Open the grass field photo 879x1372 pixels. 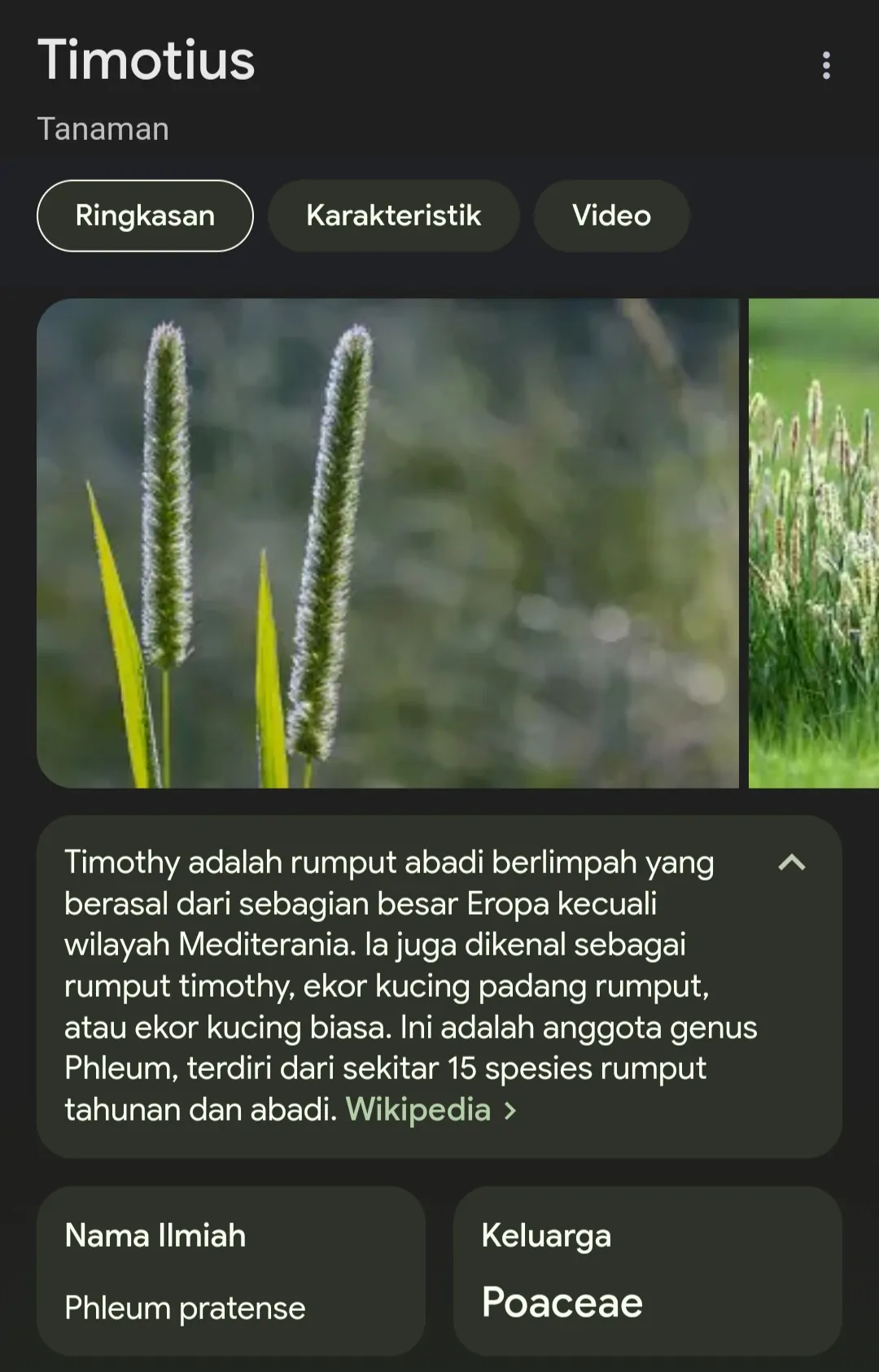tap(813, 543)
